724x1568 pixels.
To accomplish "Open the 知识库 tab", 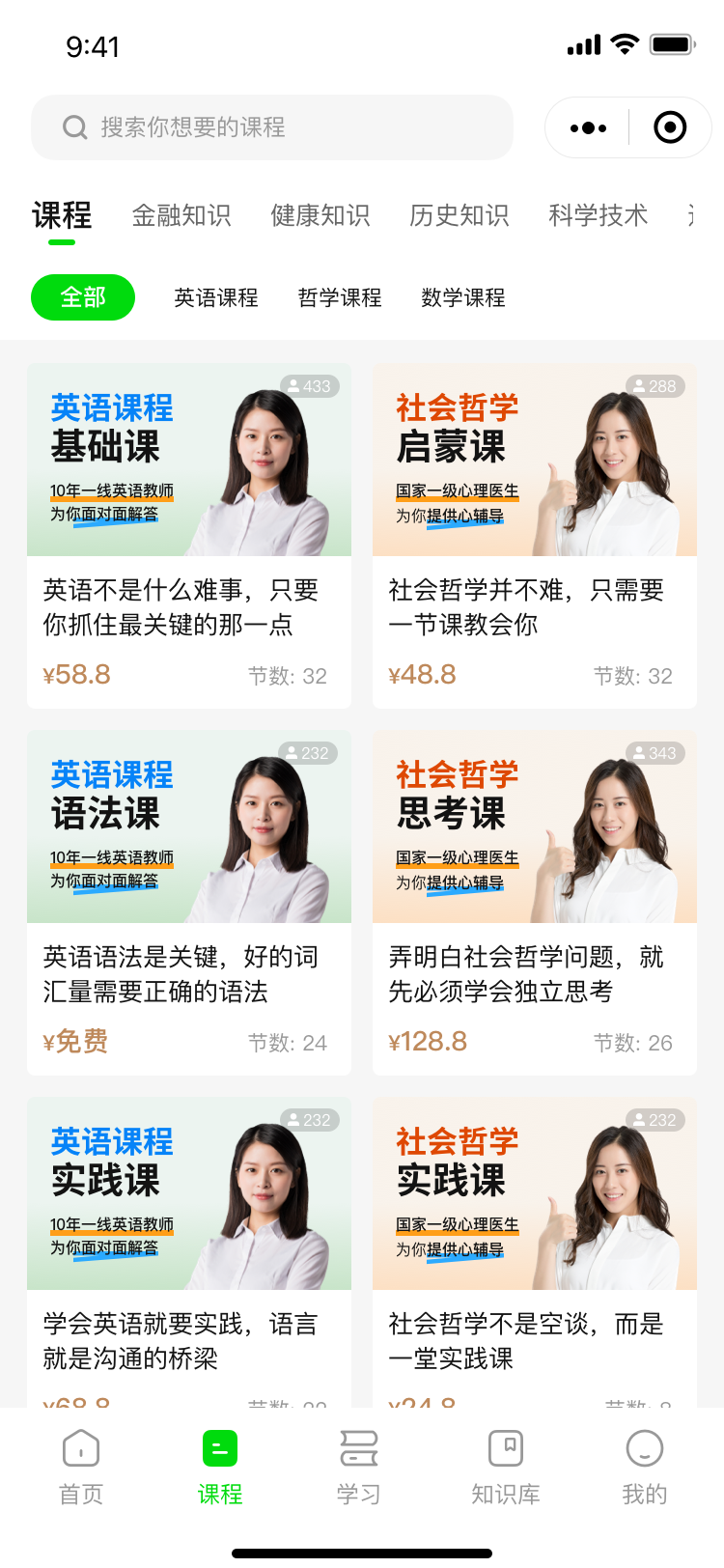I will pos(506,1468).
